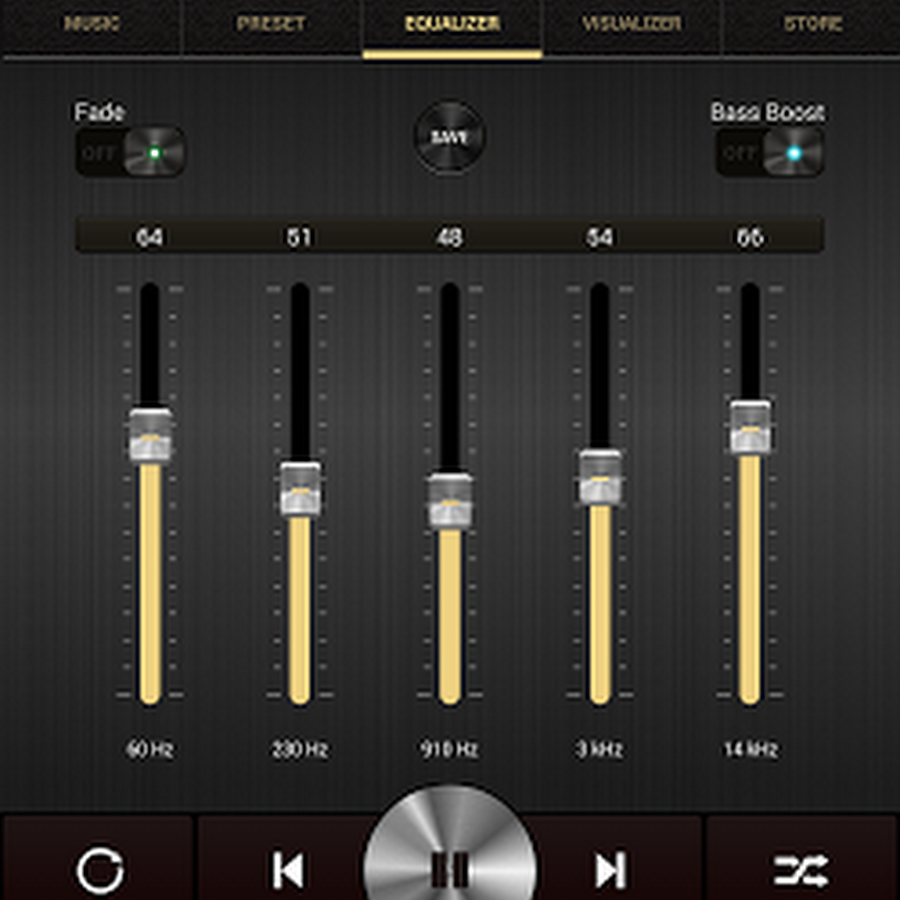Tap the 3 kHz slider handle
This screenshot has width=900, height=900.
click(600, 477)
